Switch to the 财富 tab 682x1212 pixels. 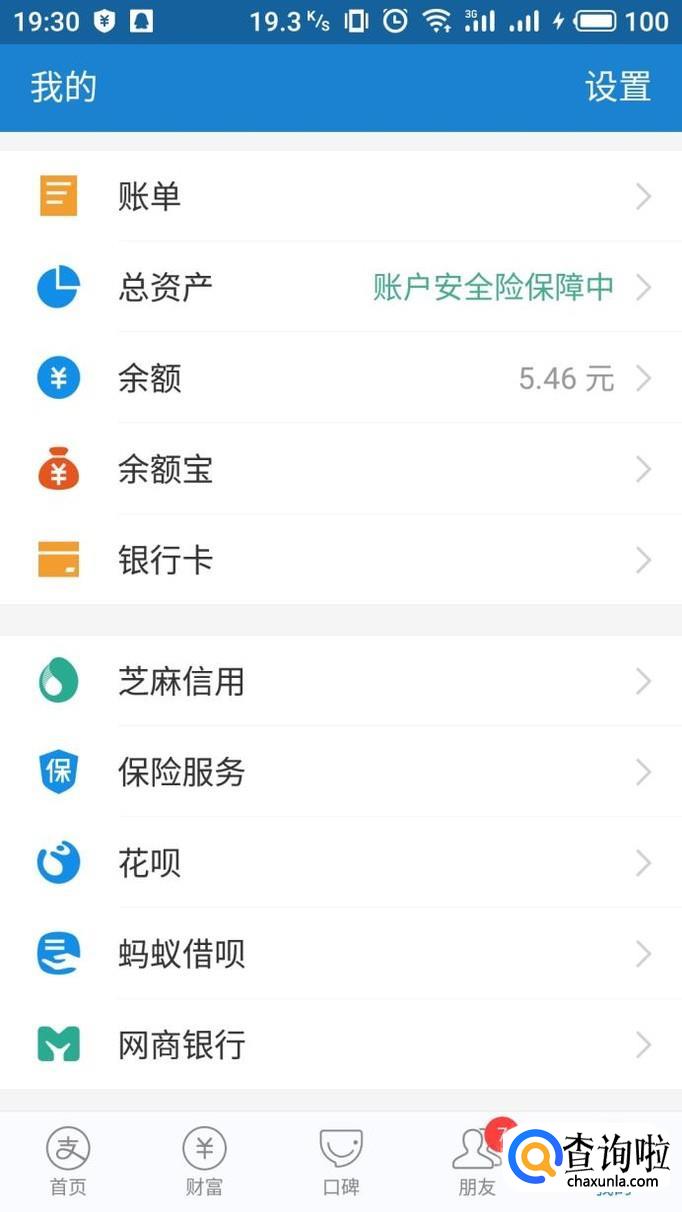(204, 1160)
